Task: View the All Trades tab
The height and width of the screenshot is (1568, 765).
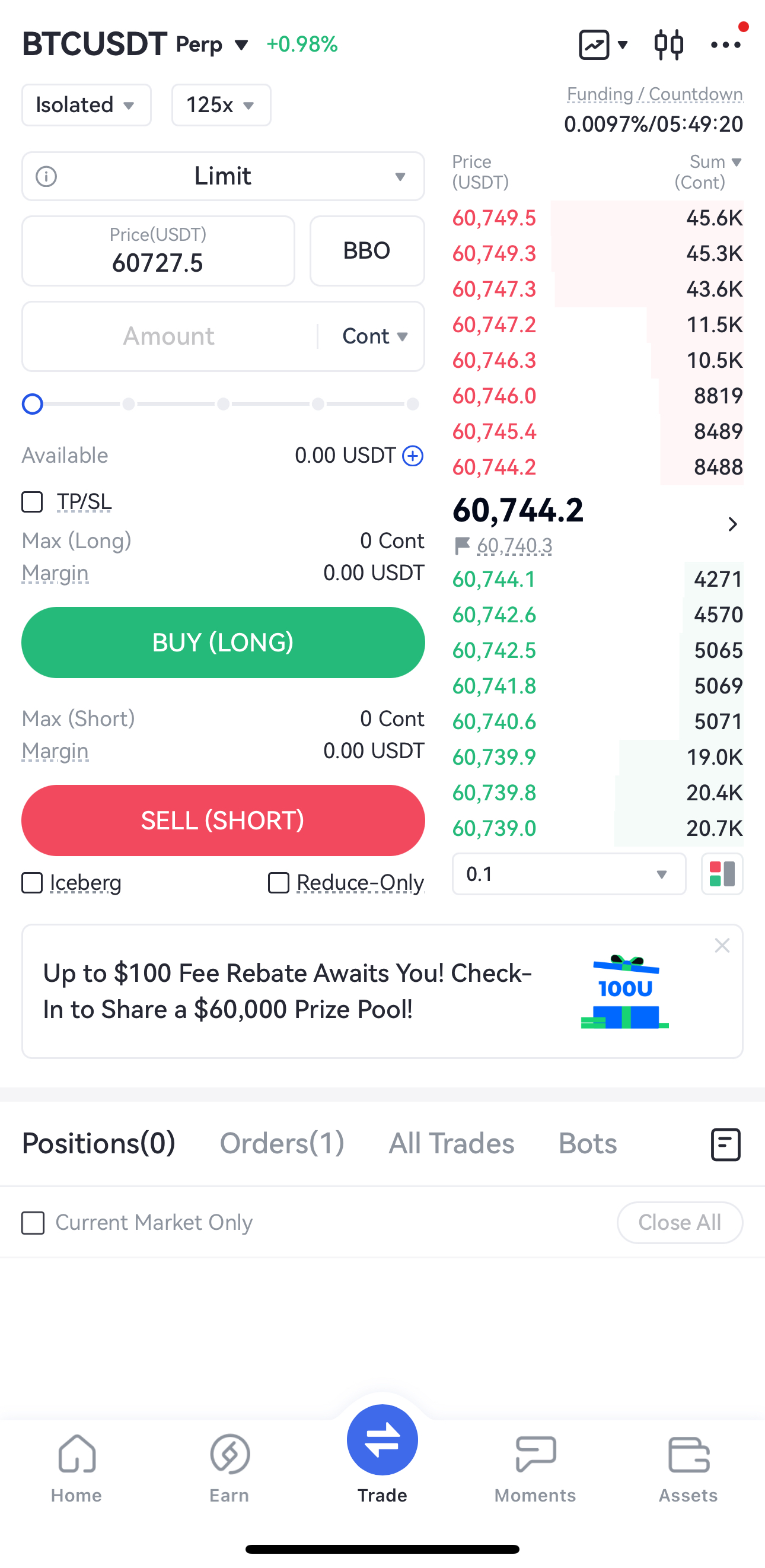Action: (451, 1143)
